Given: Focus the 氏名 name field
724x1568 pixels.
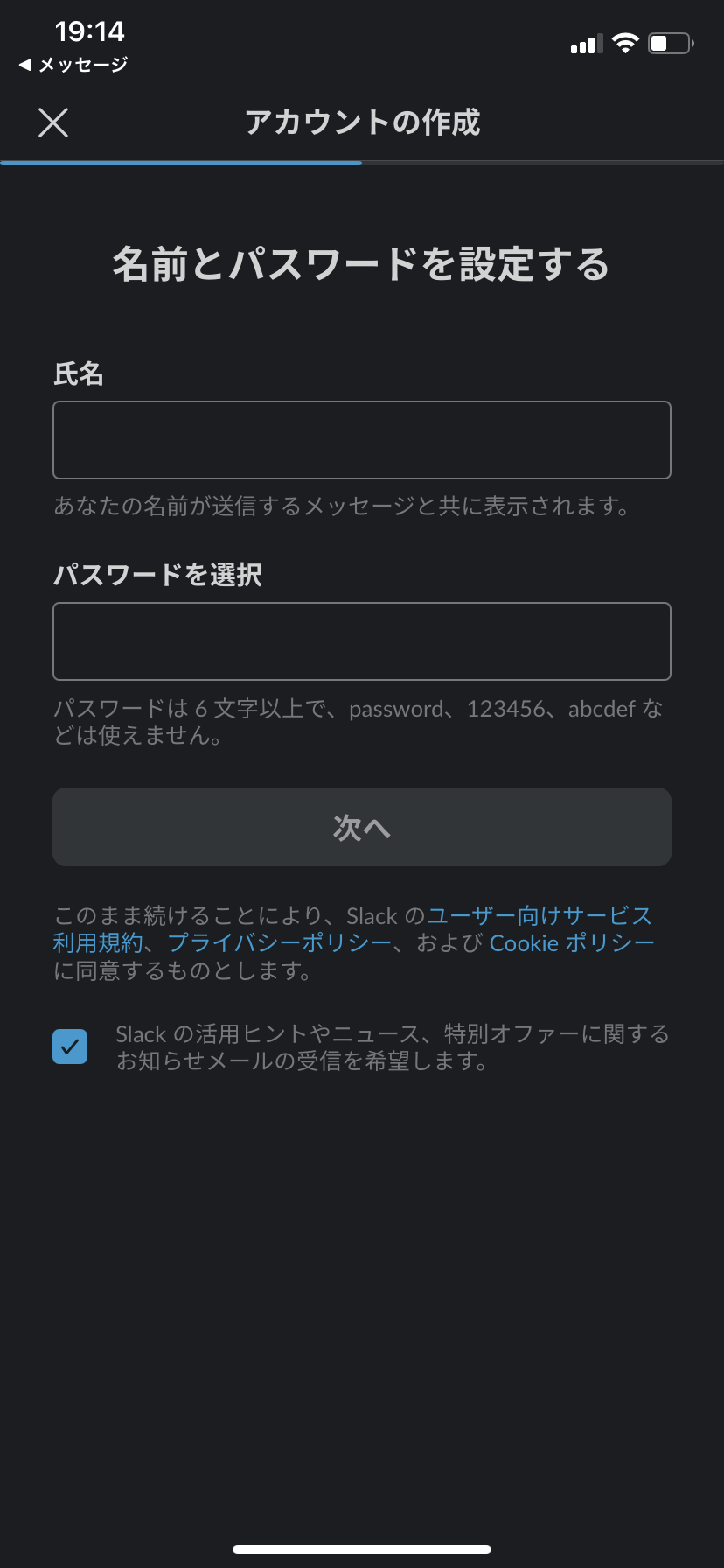Looking at the screenshot, I should coord(362,440).
